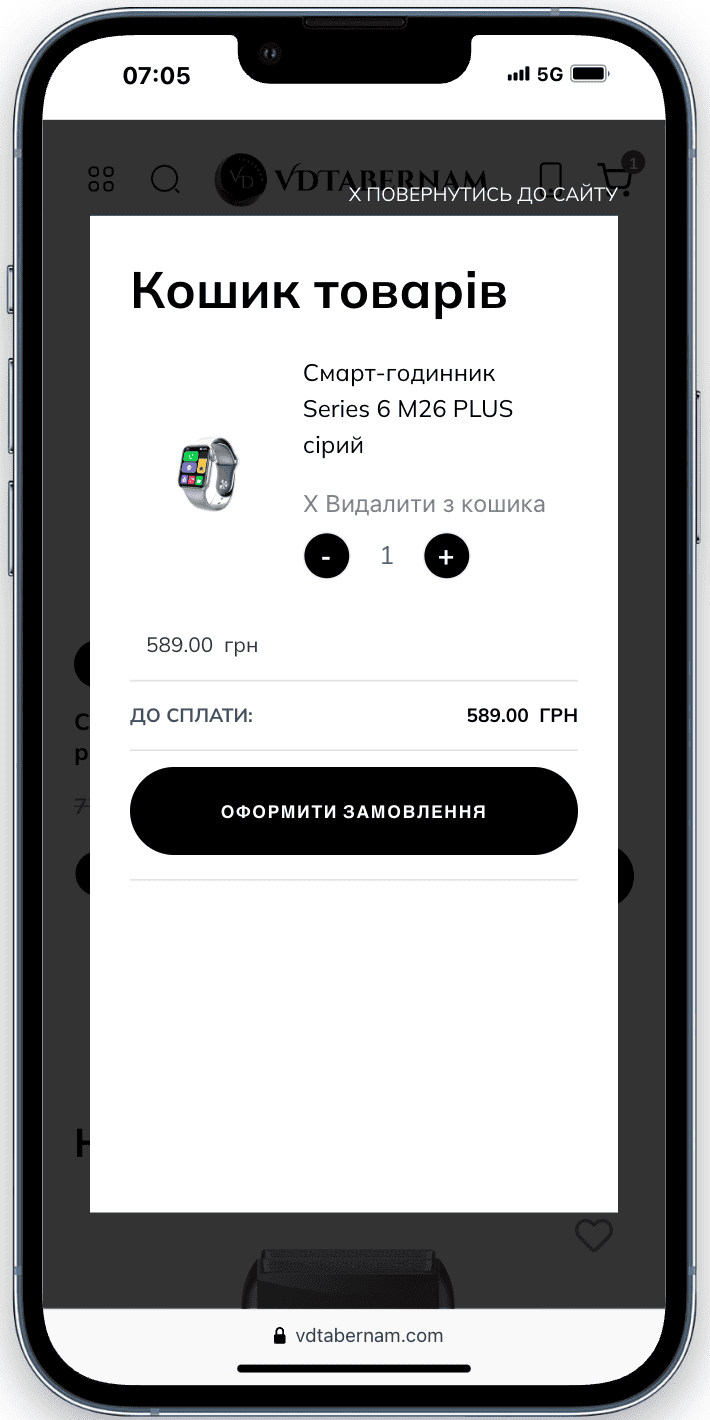This screenshot has width=710, height=1420.
Task: Tap Оформити замовлення to checkout
Action: point(354,811)
